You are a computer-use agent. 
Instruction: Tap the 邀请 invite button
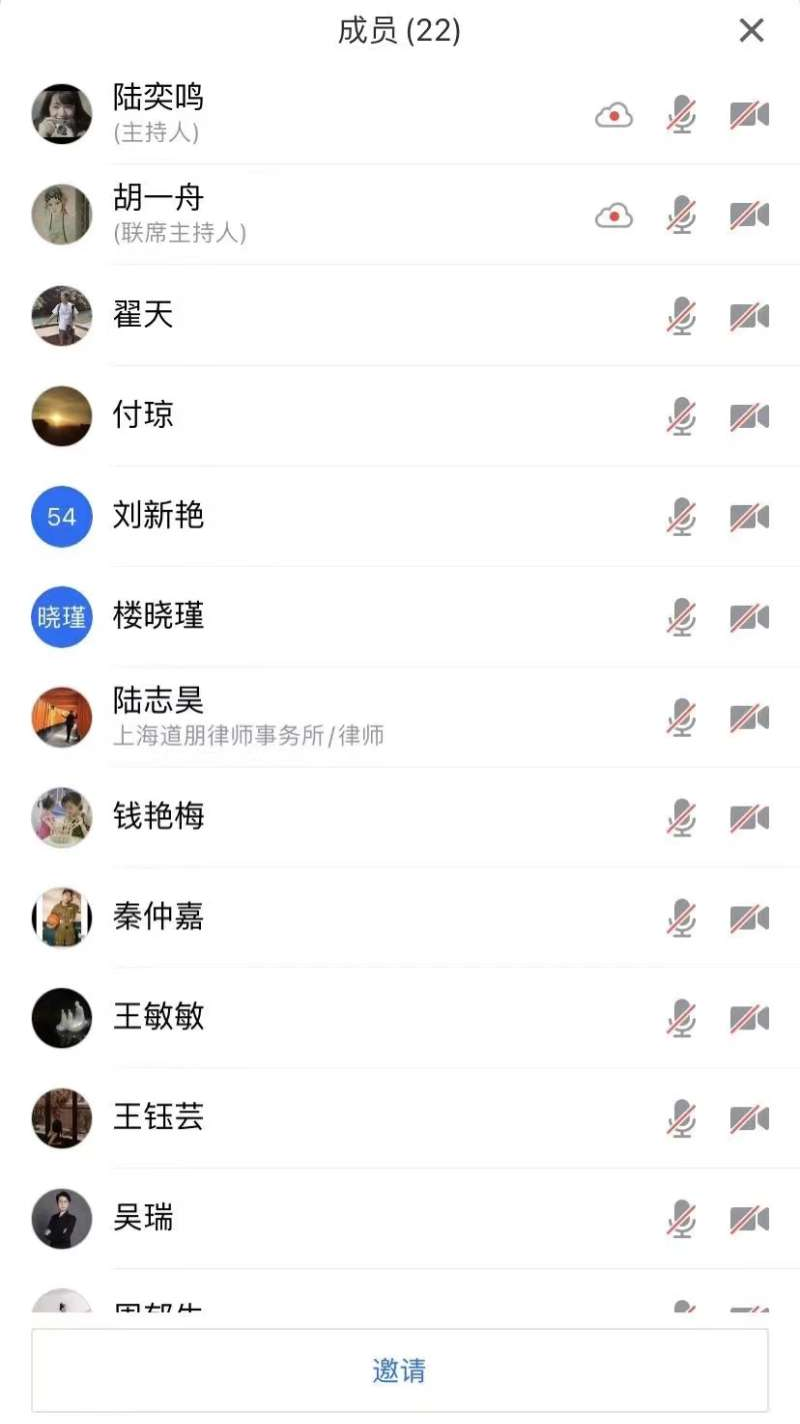[399, 1370]
